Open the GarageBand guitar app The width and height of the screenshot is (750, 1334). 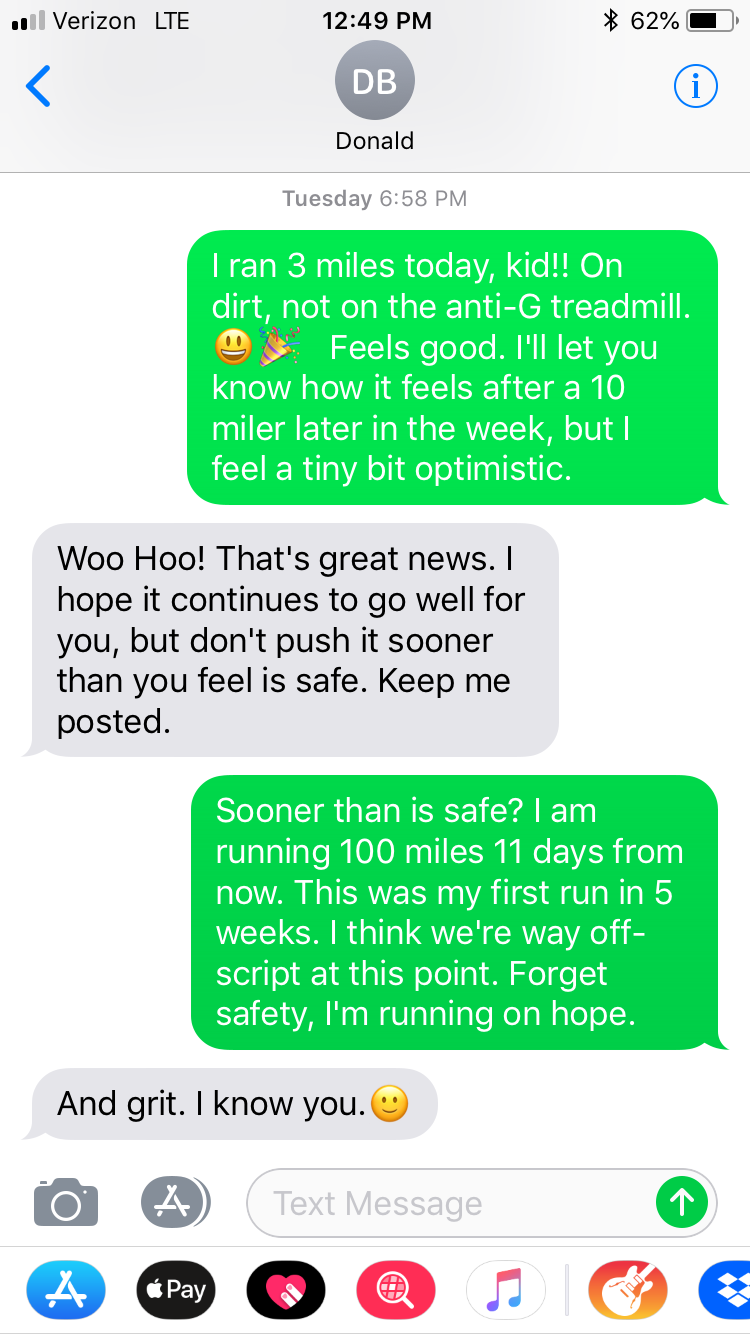point(628,1290)
